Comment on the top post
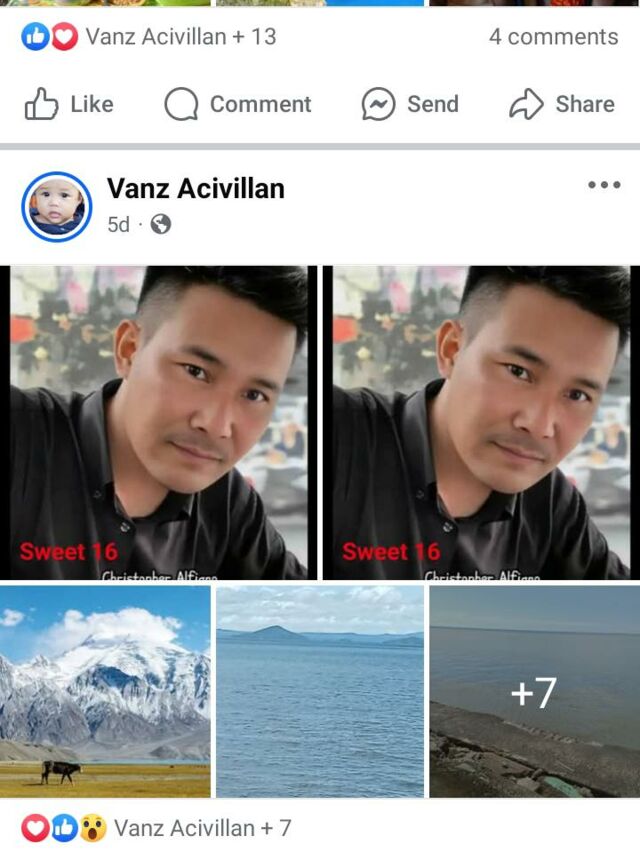 click(238, 104)
